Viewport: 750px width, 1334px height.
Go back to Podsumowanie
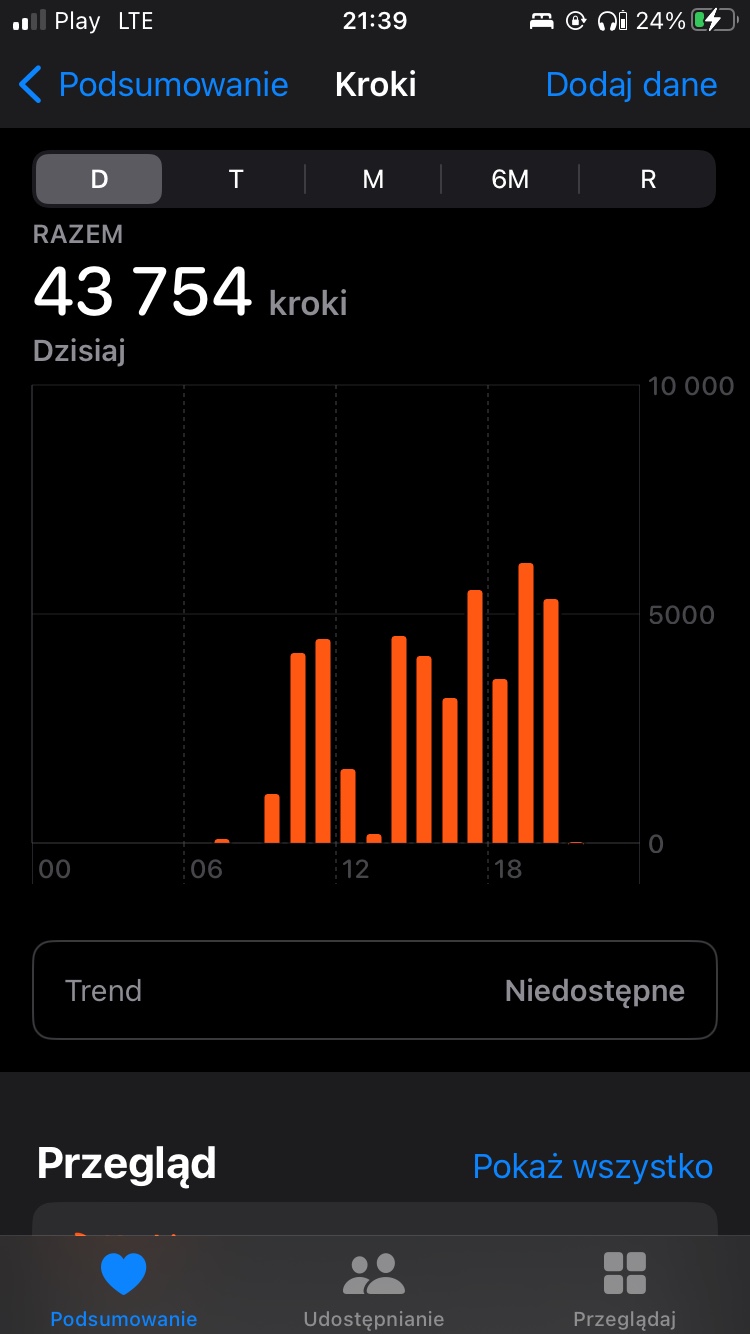click(x=153, y=85)
